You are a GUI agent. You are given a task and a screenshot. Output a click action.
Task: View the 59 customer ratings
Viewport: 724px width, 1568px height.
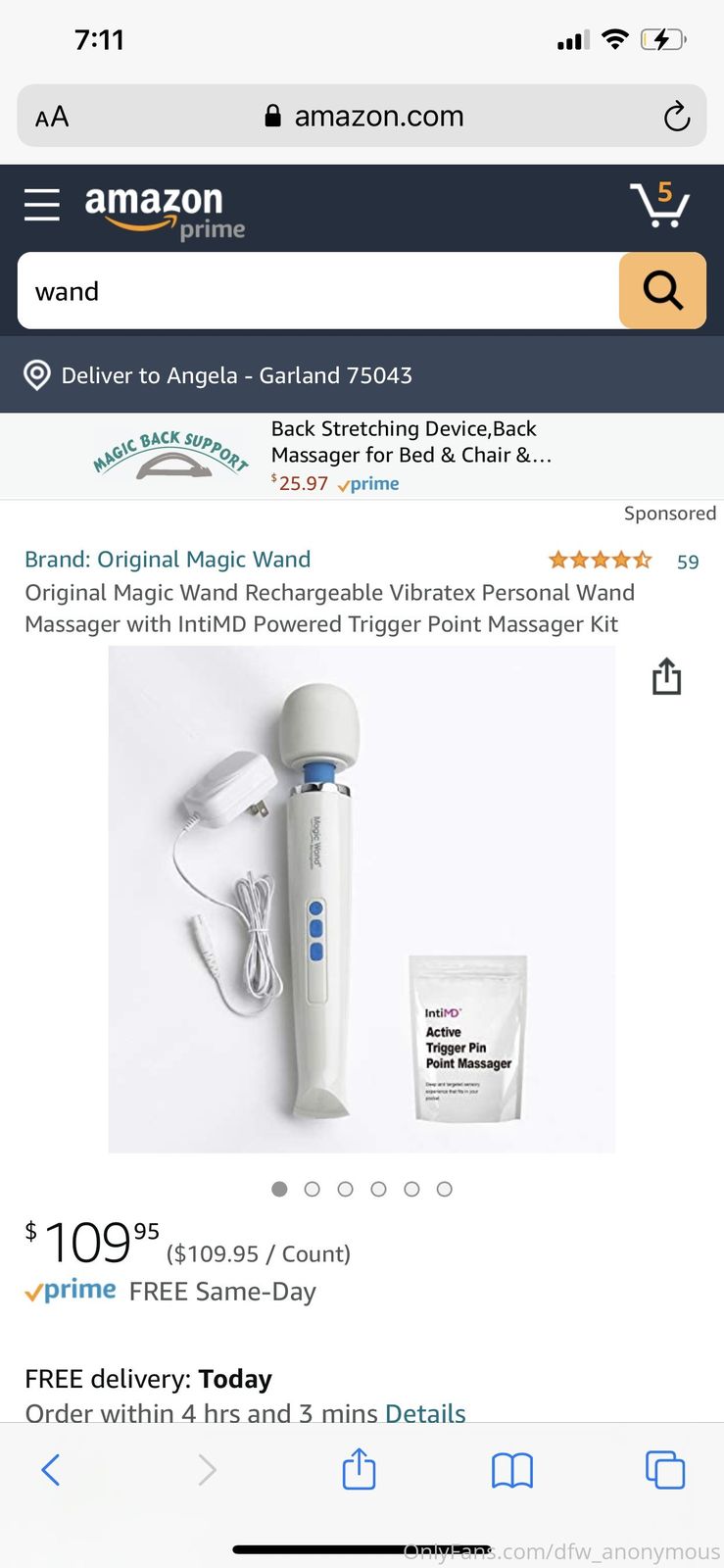687,562
